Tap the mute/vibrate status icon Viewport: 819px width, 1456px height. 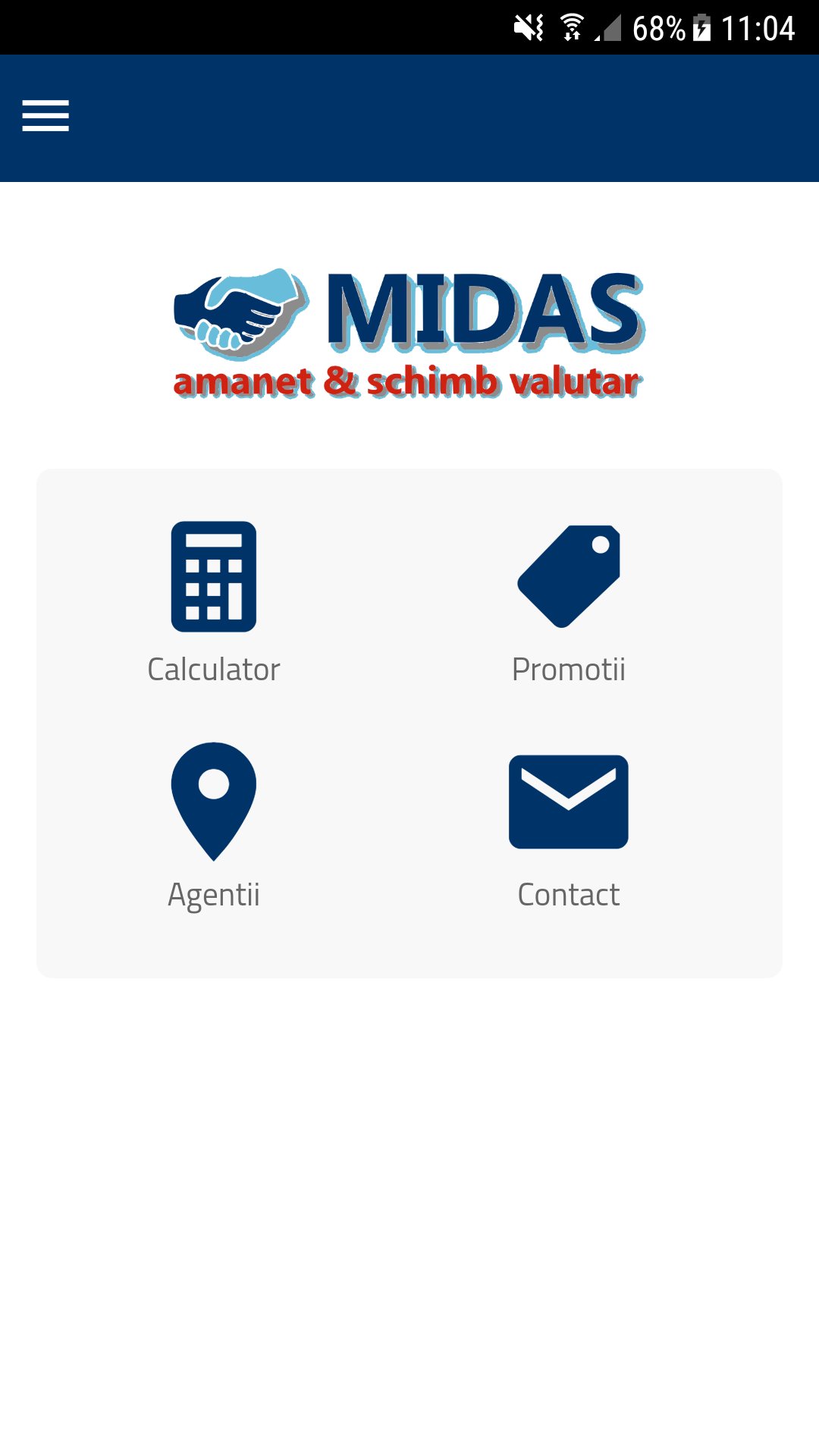tap(529, 25)
